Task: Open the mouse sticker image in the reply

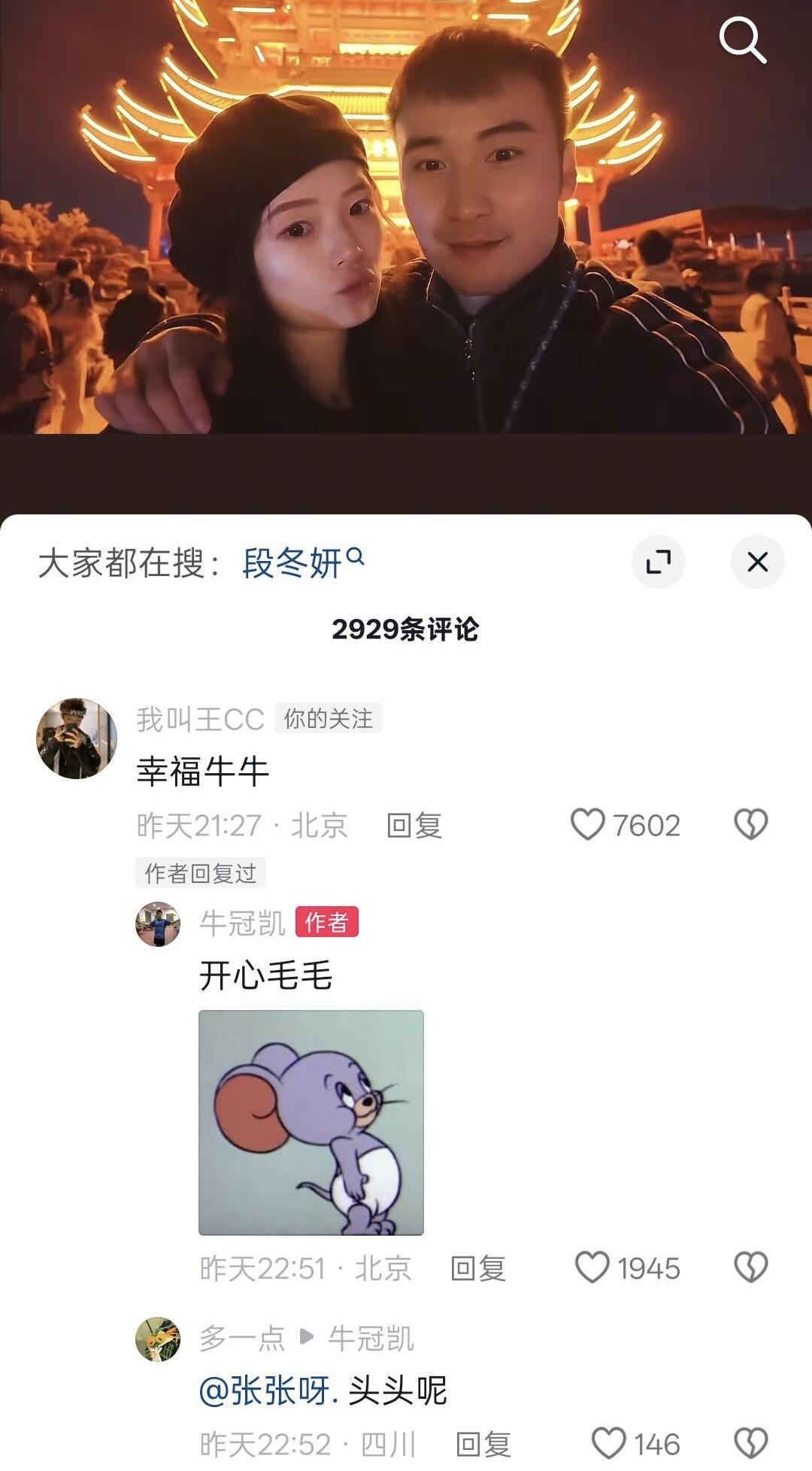Action: click(313, 1119)
